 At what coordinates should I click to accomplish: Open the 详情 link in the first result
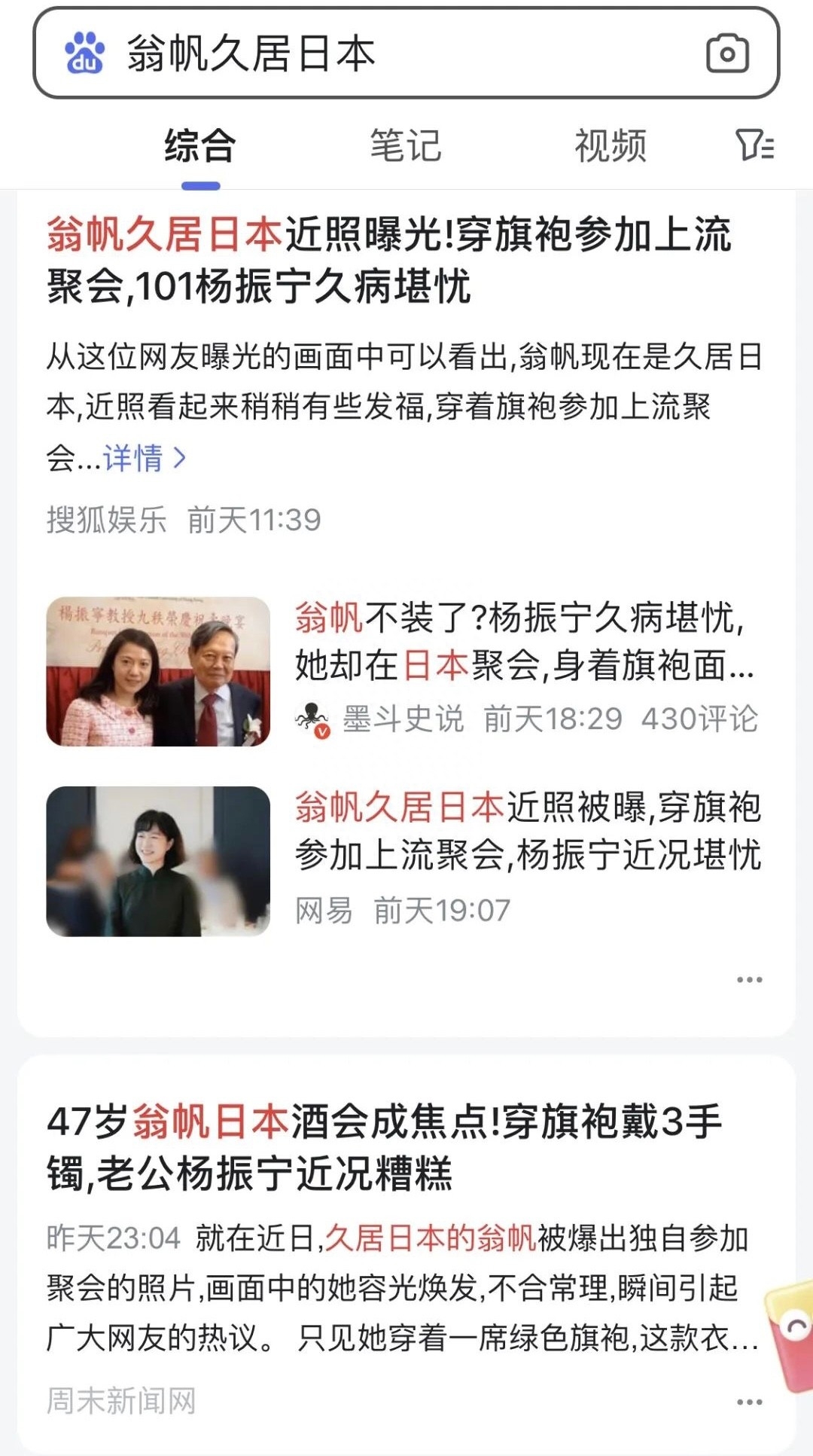click(x=145, y=457)
